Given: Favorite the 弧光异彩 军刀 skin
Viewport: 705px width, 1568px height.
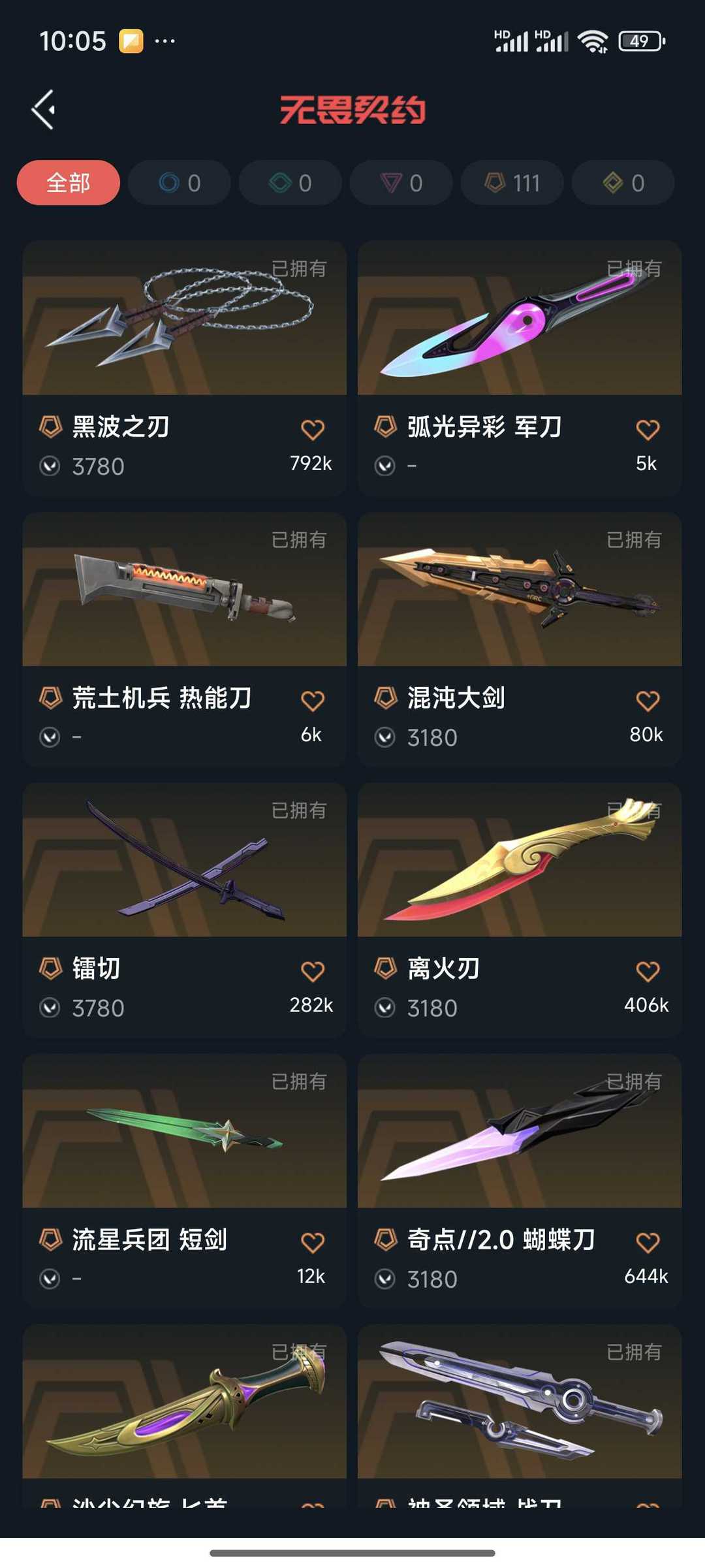Looking at the screenshot, I should coord(648,430).
